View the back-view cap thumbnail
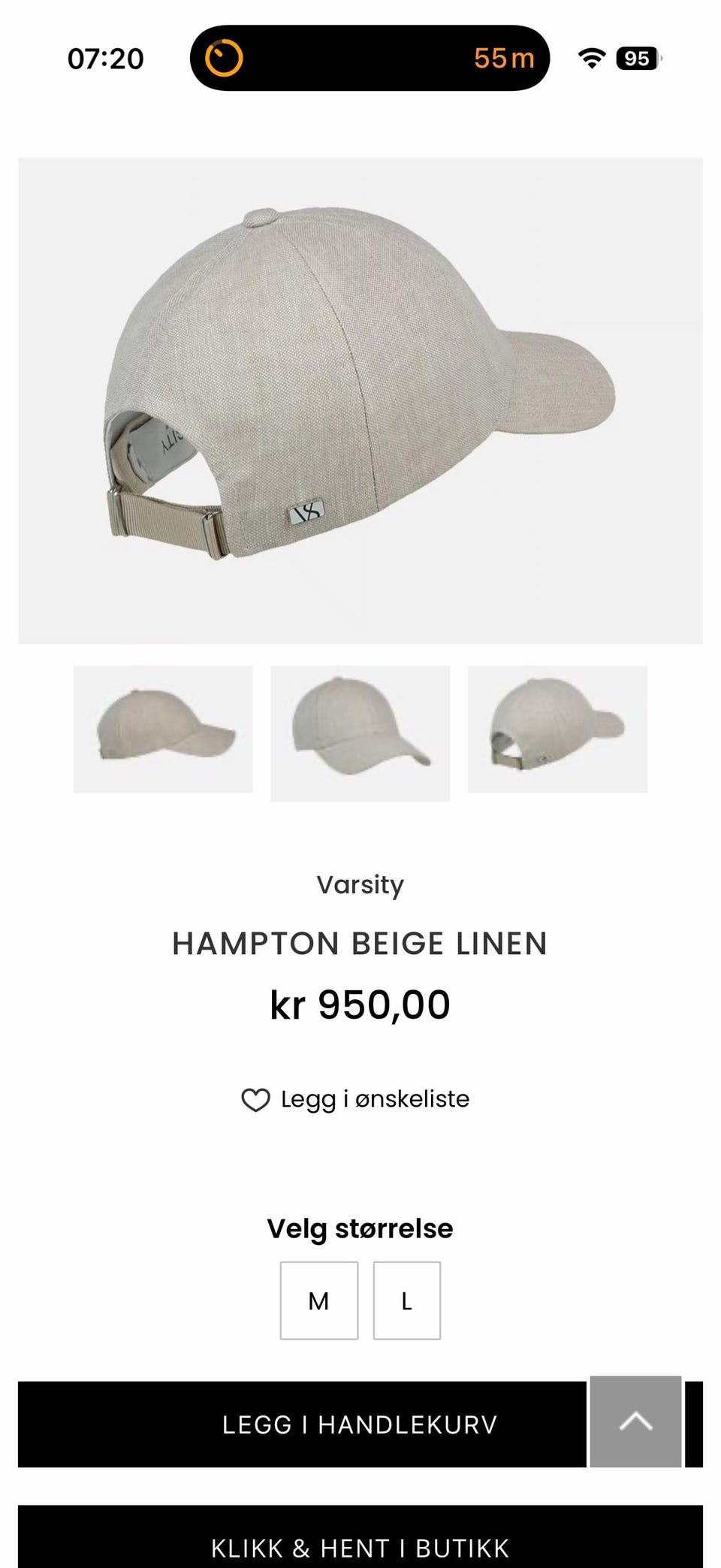Viewport: 721px width, 1568px height. click(x=557, y=729)
